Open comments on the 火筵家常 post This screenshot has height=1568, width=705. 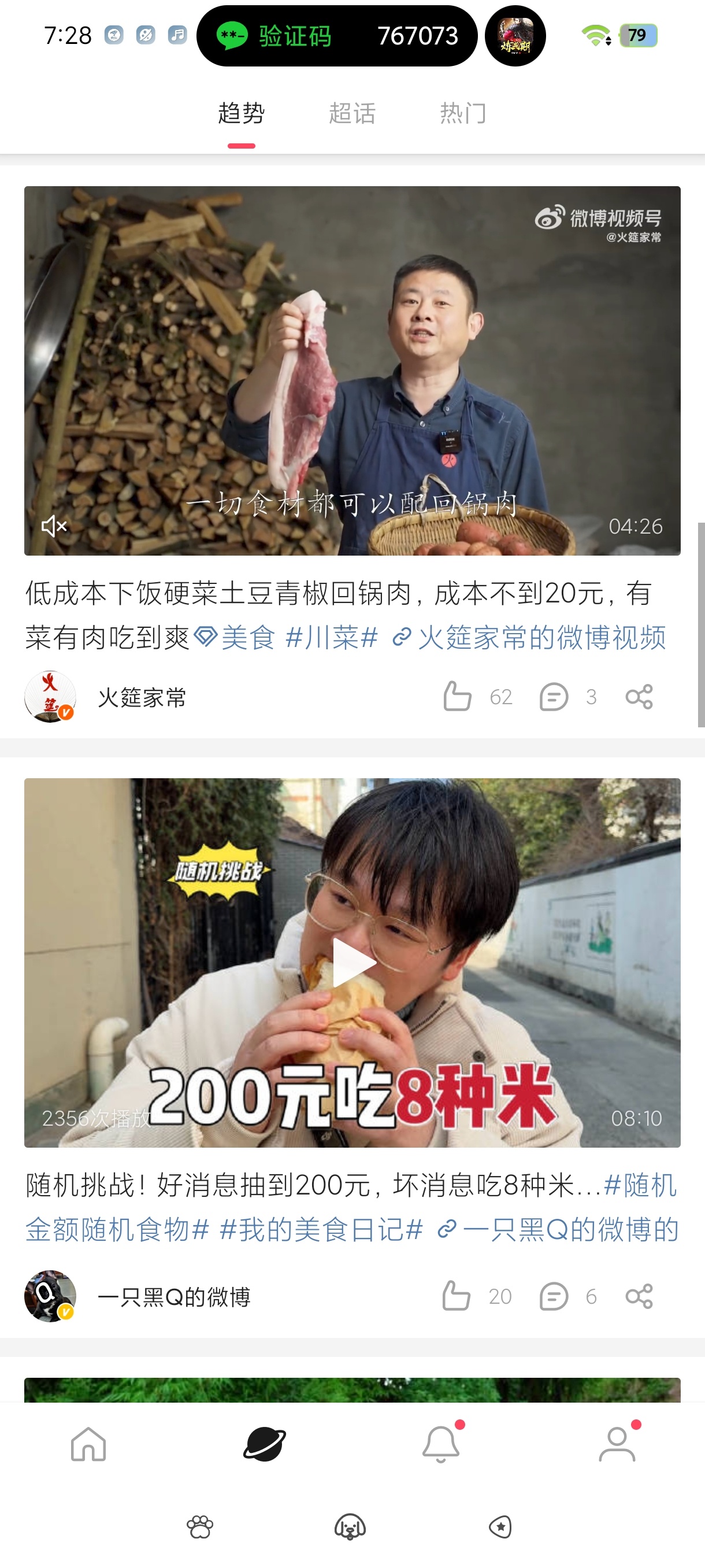pyautogui.click(x=554, y=697)
